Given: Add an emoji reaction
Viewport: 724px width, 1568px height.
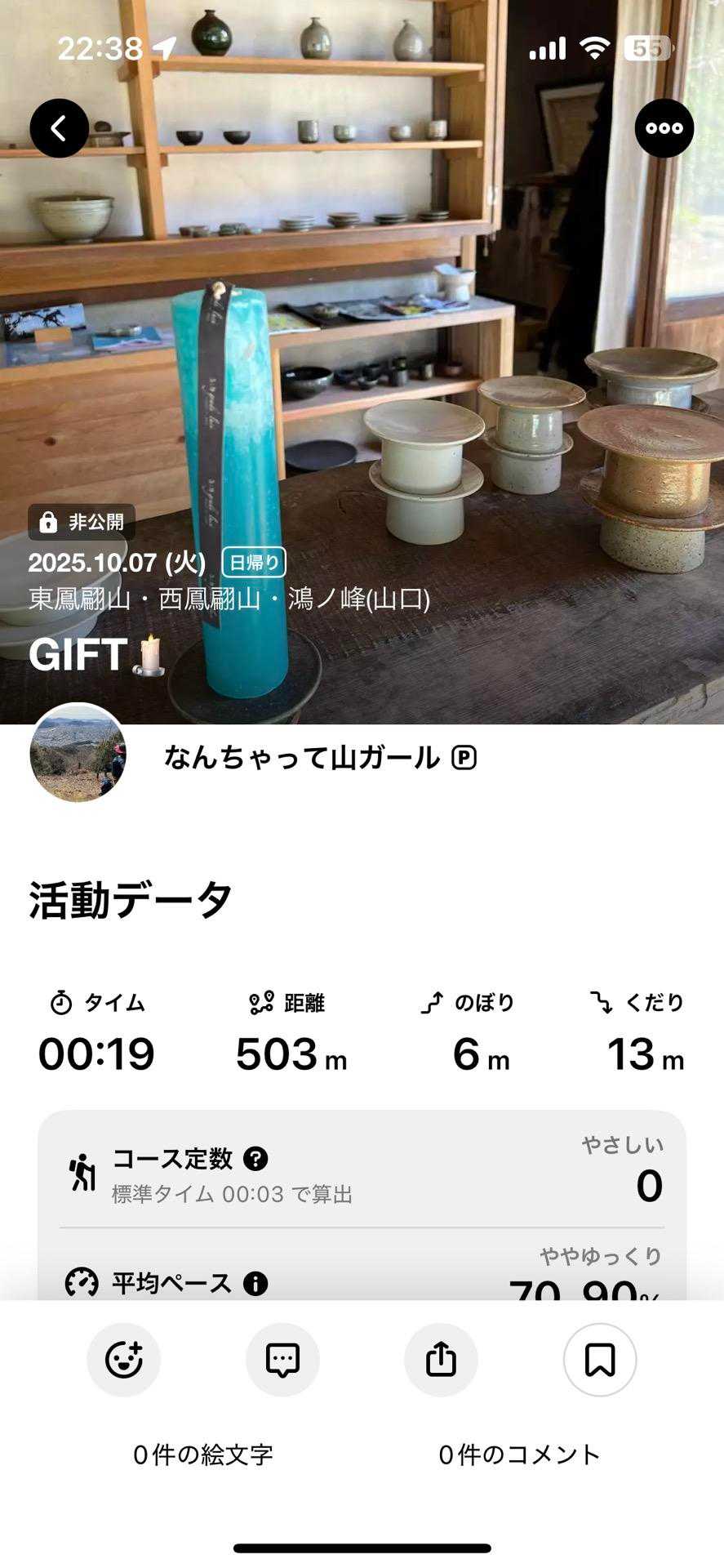Looking at the screenshot, I should pyautogui.click(x=124, y=1360).
